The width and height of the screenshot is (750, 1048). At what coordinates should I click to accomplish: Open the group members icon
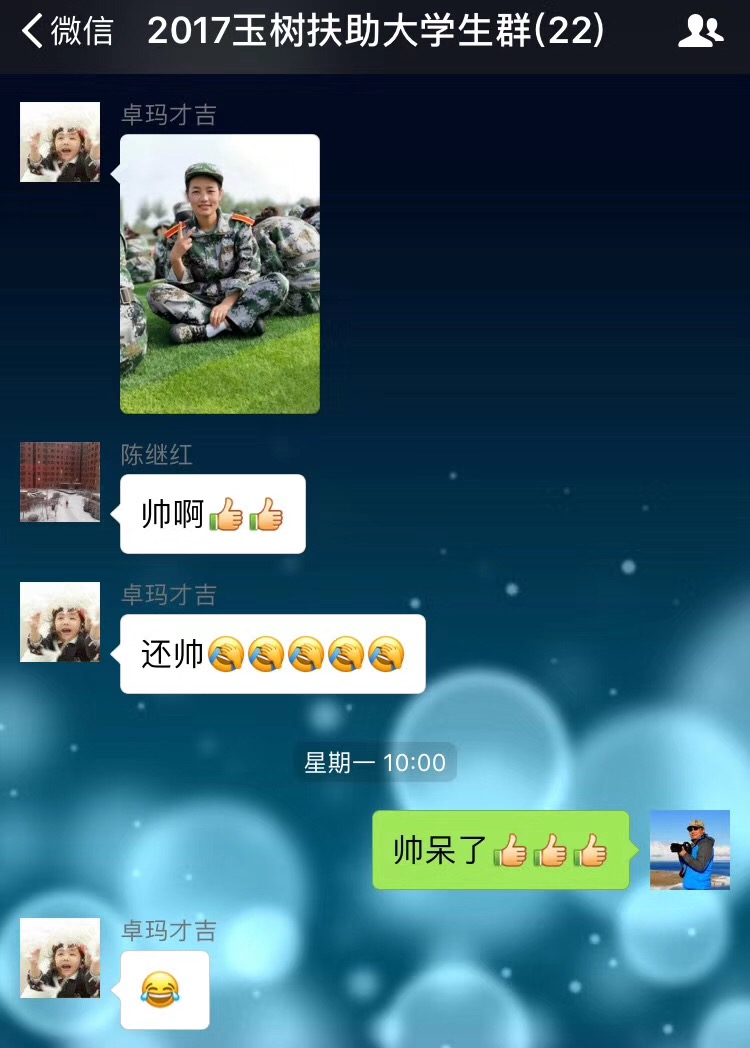tap(700, 32)
